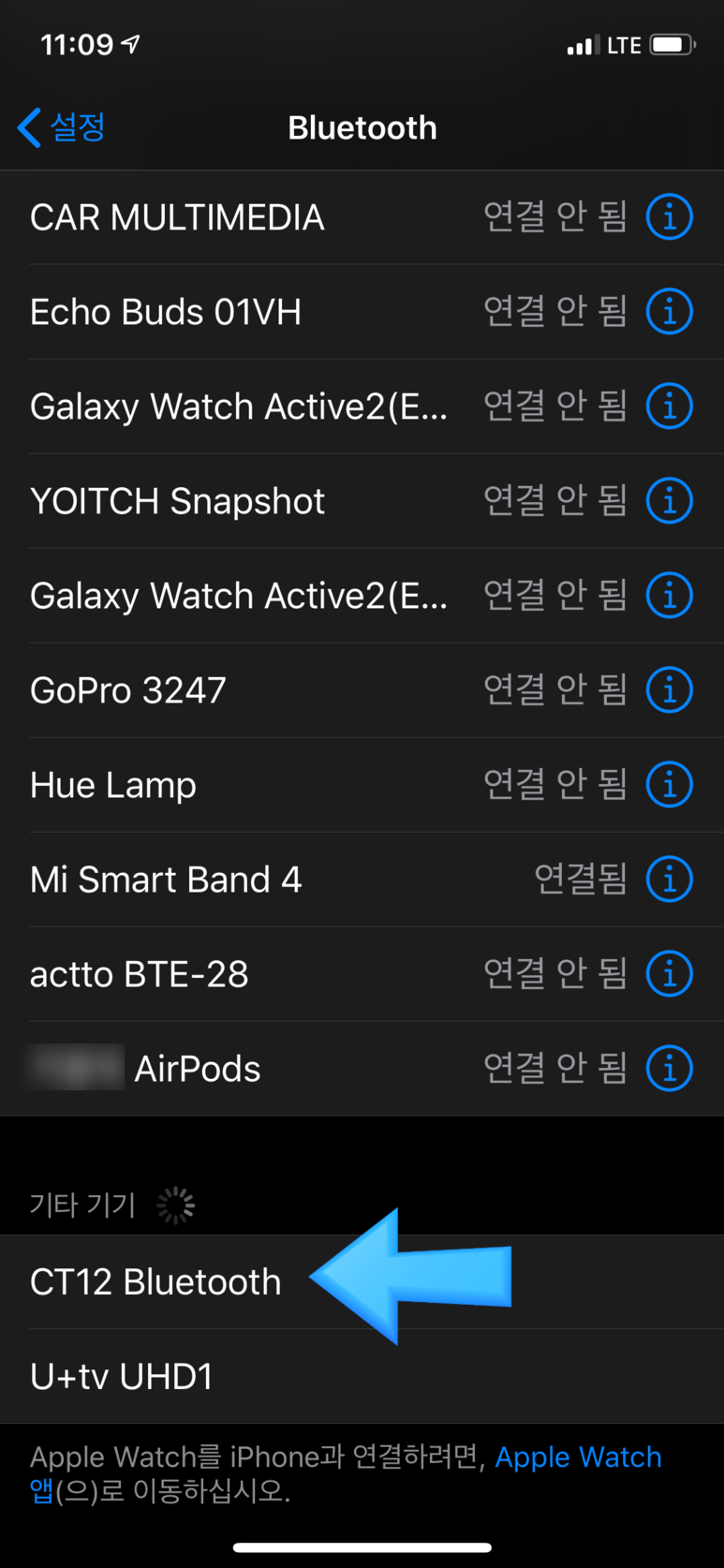The image size is (724, 1568).
Task: Pair with CT12 Bluetooth
Action: click(362, 1281)
